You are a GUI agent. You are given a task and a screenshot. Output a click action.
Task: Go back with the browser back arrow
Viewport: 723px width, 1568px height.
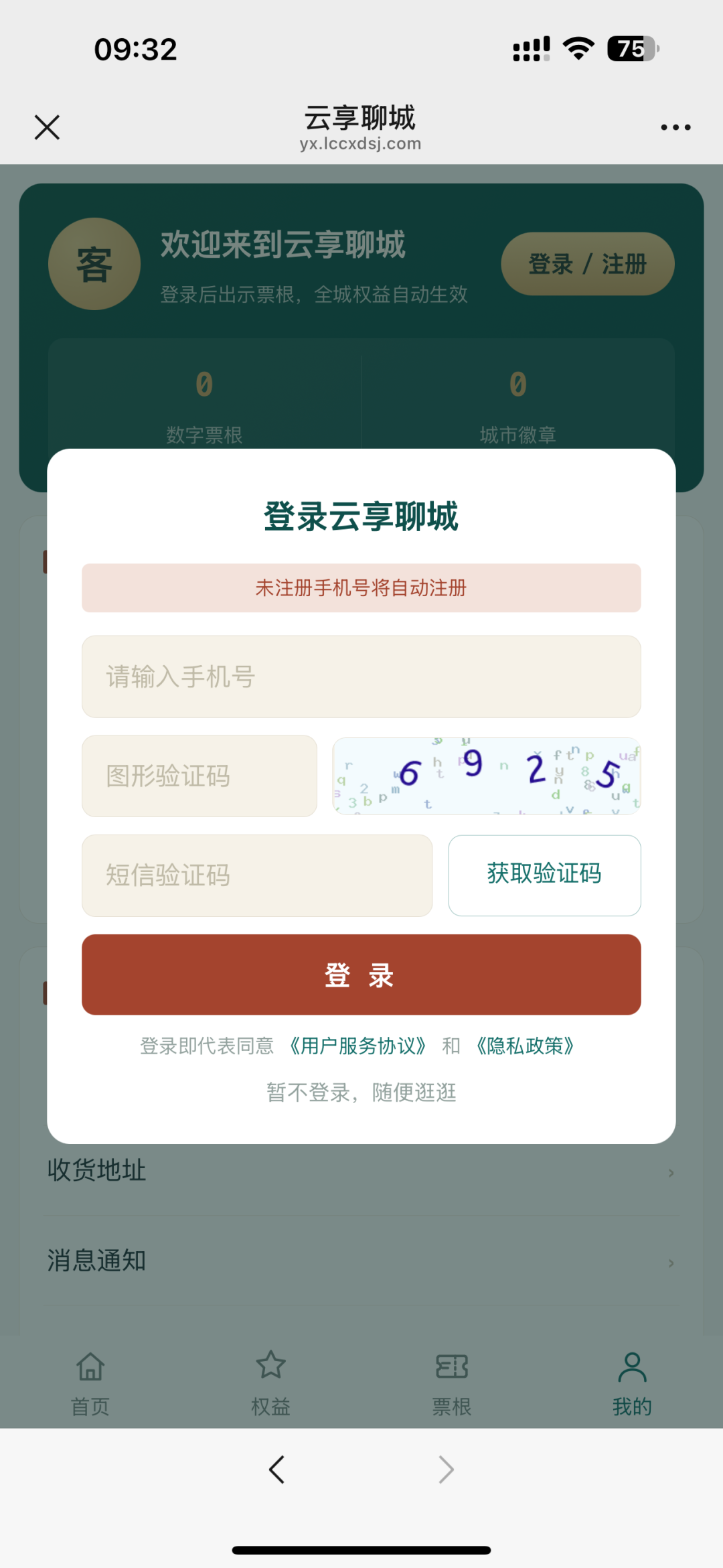click(276, 1470)
